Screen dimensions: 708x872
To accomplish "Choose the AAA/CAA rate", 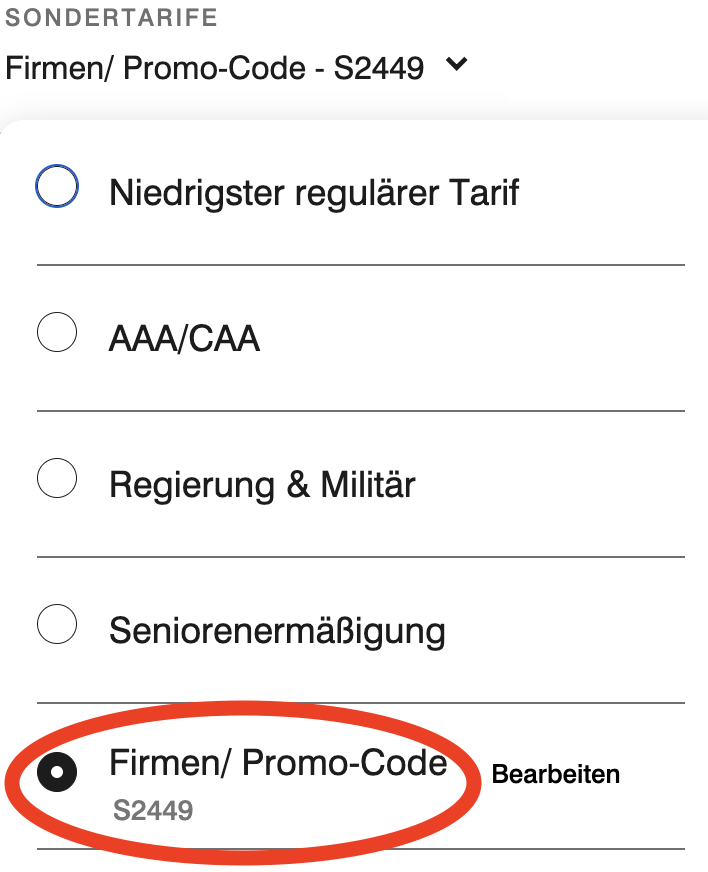I will [x=57, y=333].
